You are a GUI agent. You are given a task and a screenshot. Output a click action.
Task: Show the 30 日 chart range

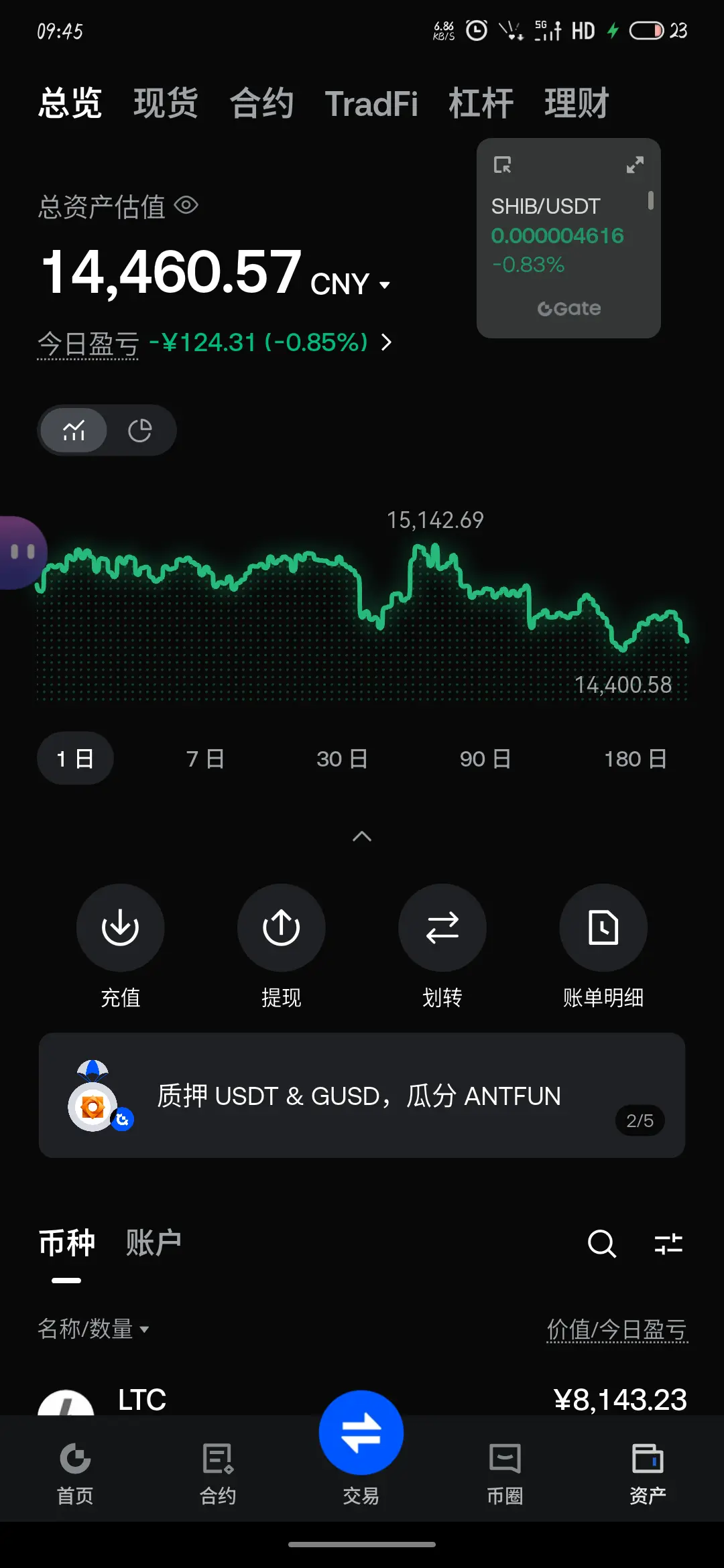click(x=342, y=759)
